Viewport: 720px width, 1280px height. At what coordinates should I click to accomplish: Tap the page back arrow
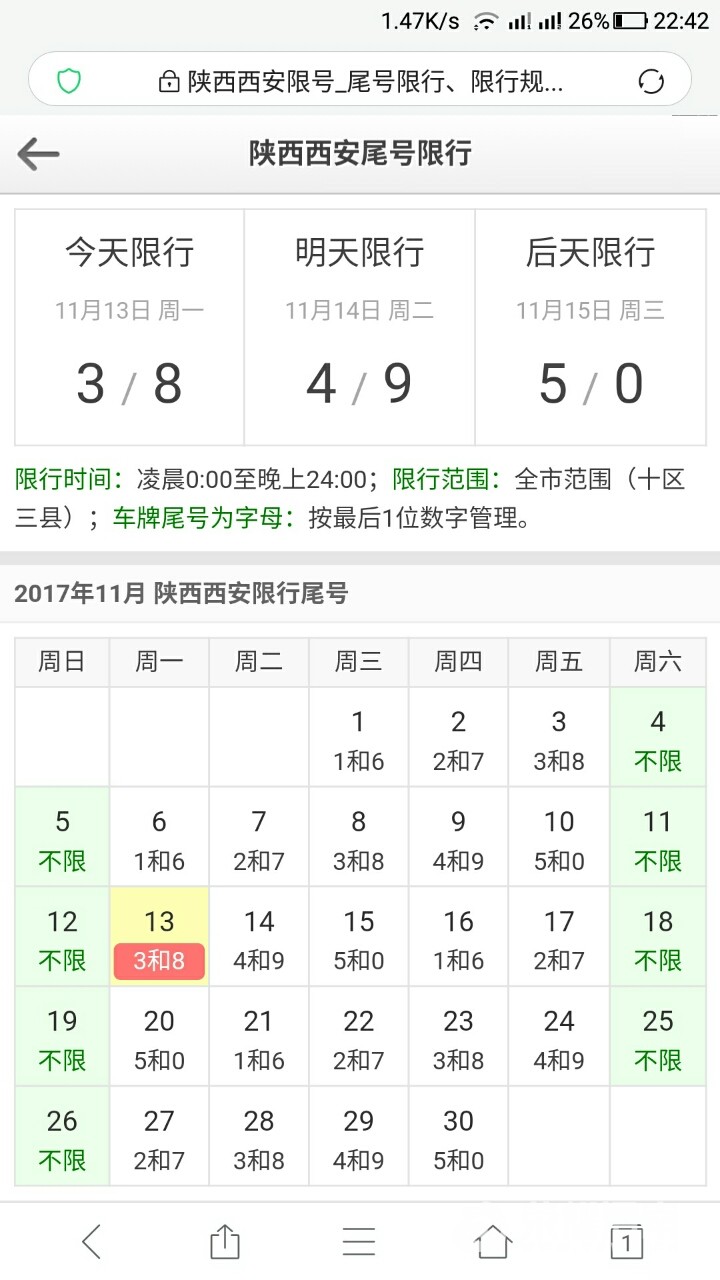point(39,154)
